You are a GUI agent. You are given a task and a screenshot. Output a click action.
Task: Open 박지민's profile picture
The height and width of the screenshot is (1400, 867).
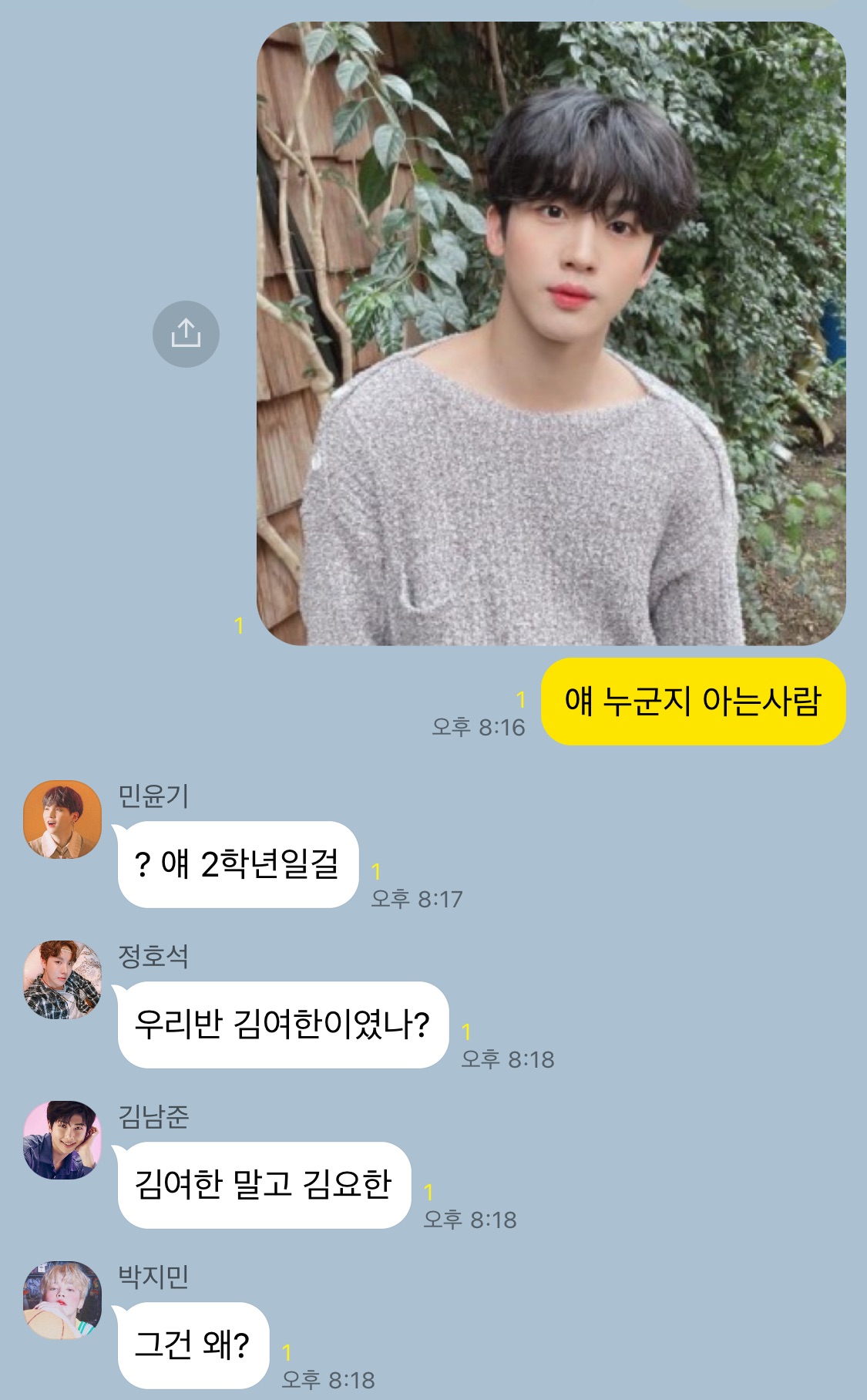(62, 1300)
